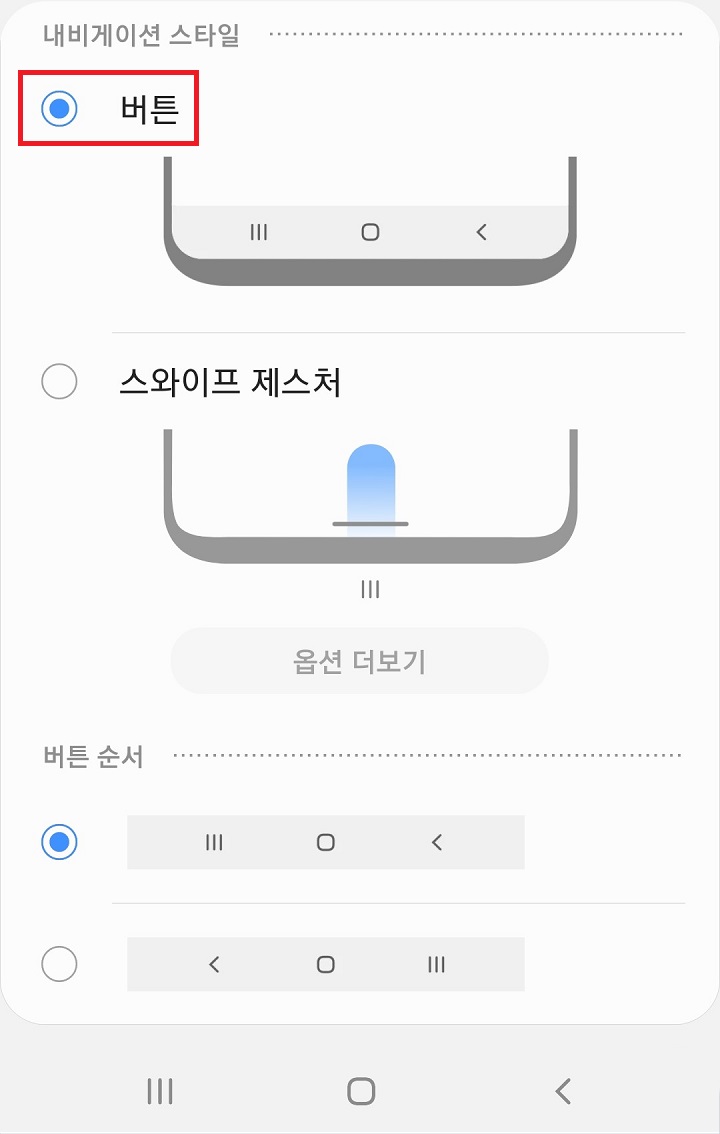Tap the button style phone illustration
The image size is (720, 1134).
point(370,215)
